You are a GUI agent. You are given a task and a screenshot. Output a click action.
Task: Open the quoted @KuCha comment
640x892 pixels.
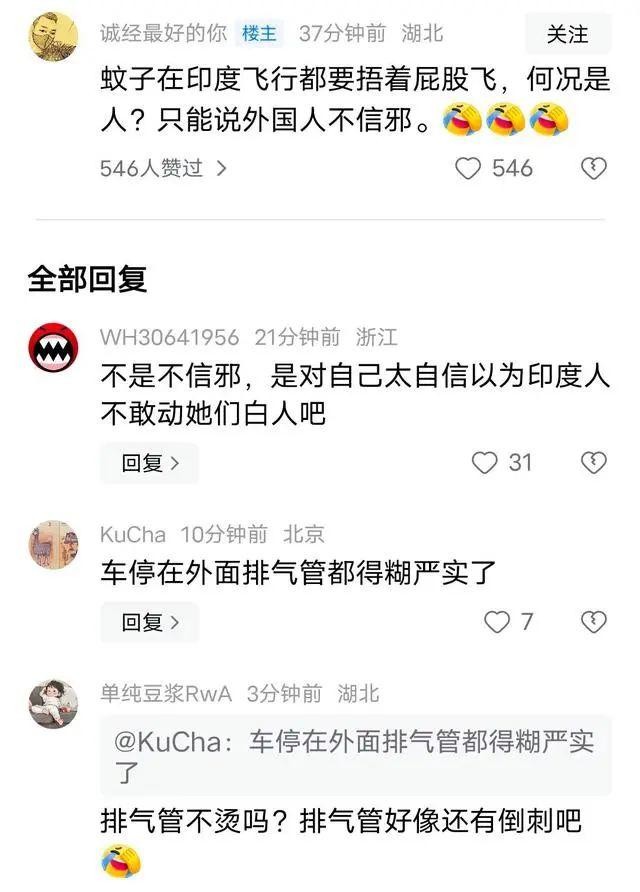click(x=355, y=755)
